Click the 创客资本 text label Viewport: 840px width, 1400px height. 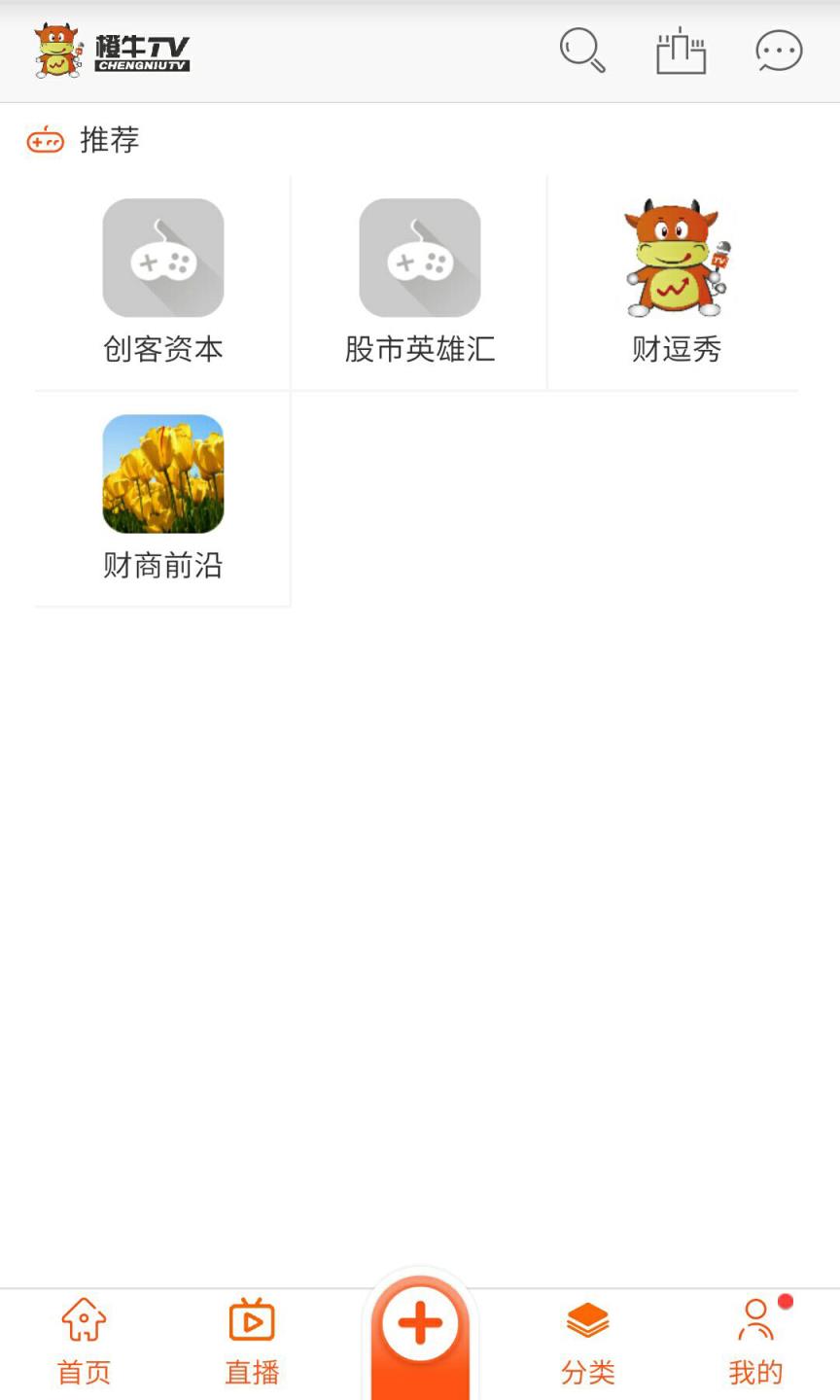(162, 350)
